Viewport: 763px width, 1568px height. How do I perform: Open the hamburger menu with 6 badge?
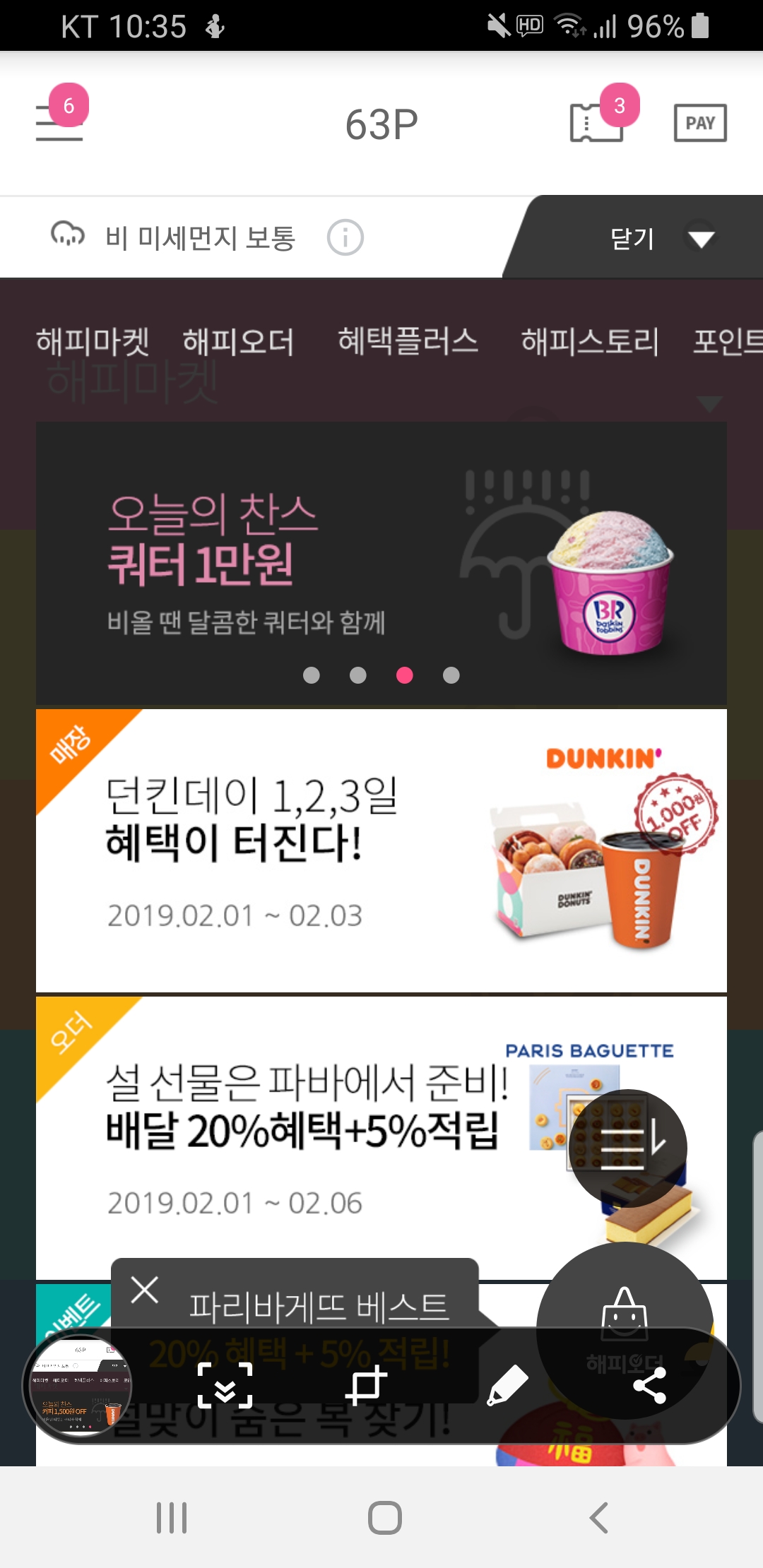point(59,122)
